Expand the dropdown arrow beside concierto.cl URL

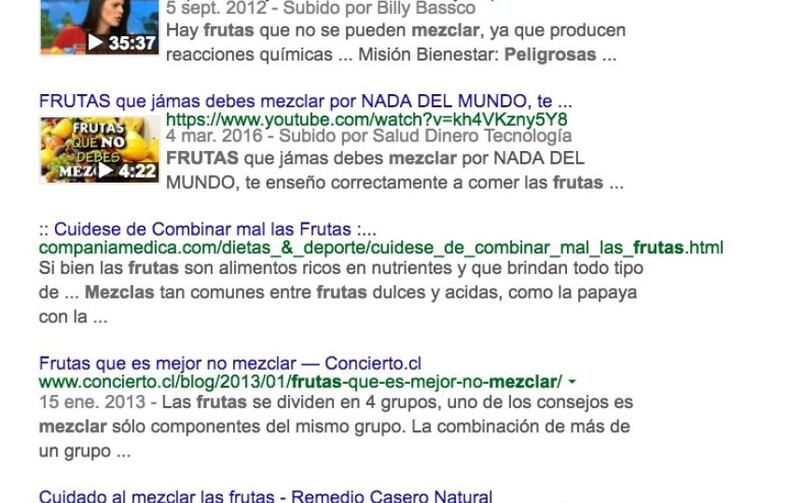(571, 383)
